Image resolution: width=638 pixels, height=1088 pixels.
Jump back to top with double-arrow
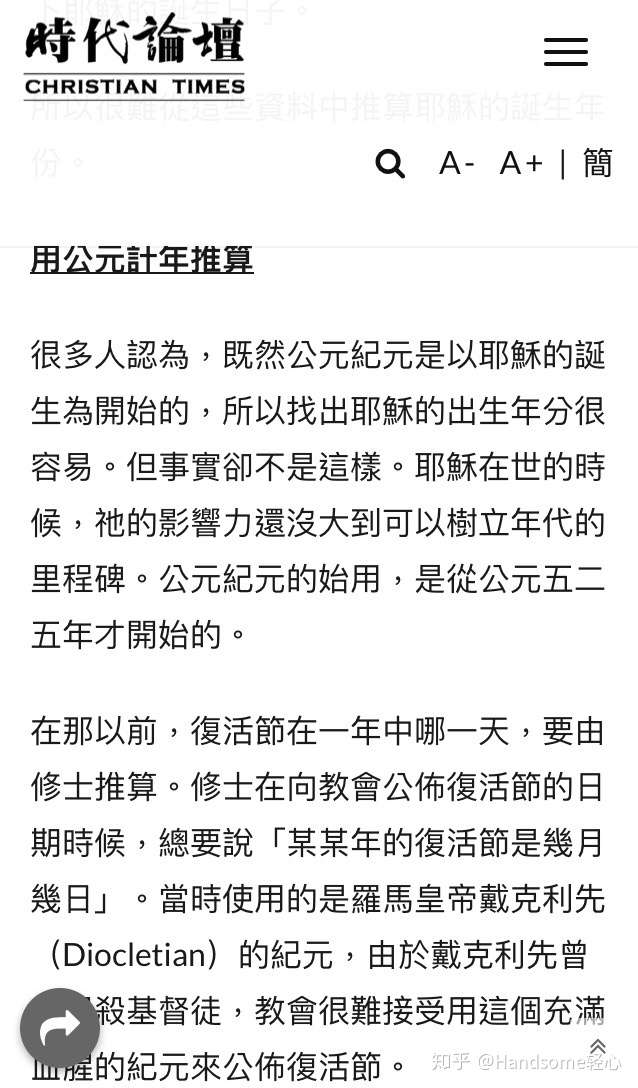598,1047
